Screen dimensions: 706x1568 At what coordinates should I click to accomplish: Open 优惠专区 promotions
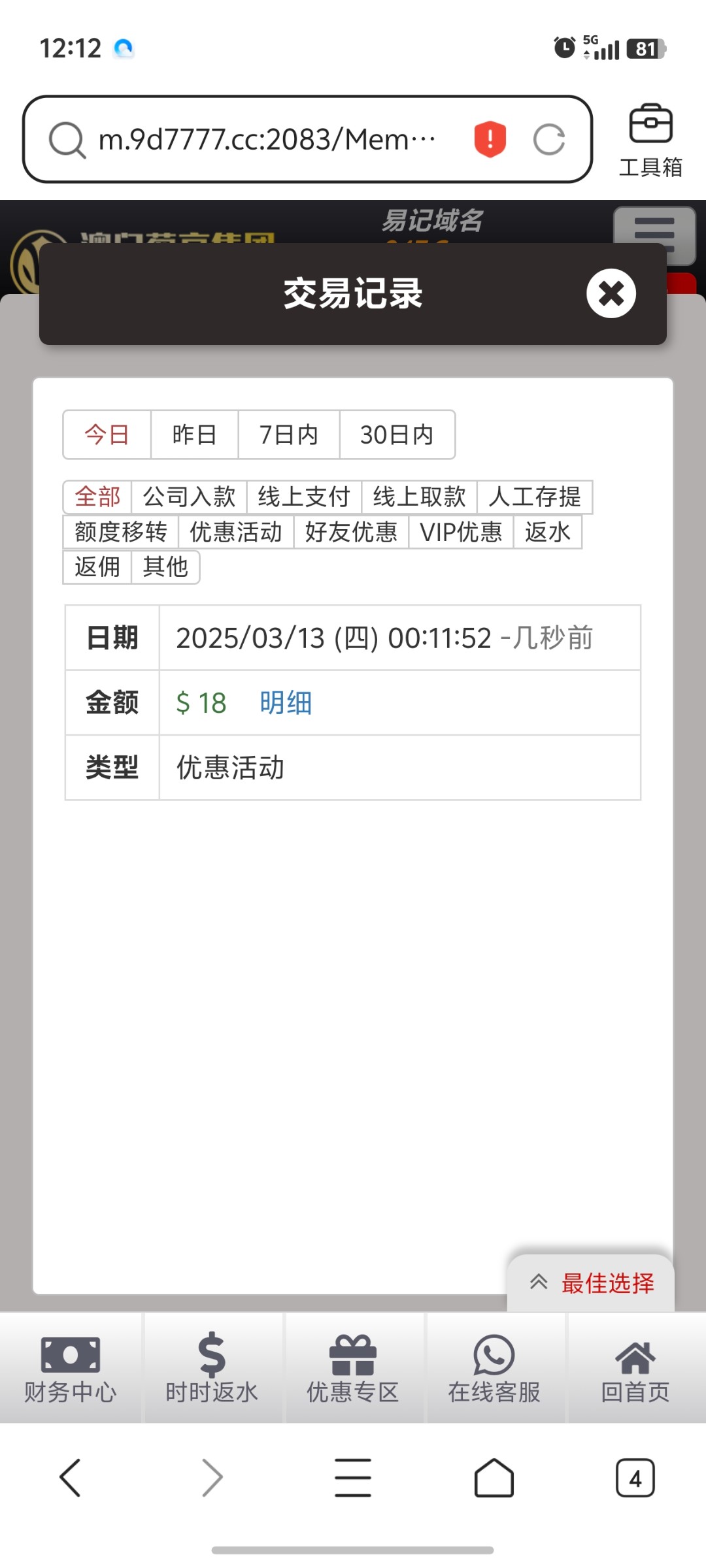click(353, 1368)
